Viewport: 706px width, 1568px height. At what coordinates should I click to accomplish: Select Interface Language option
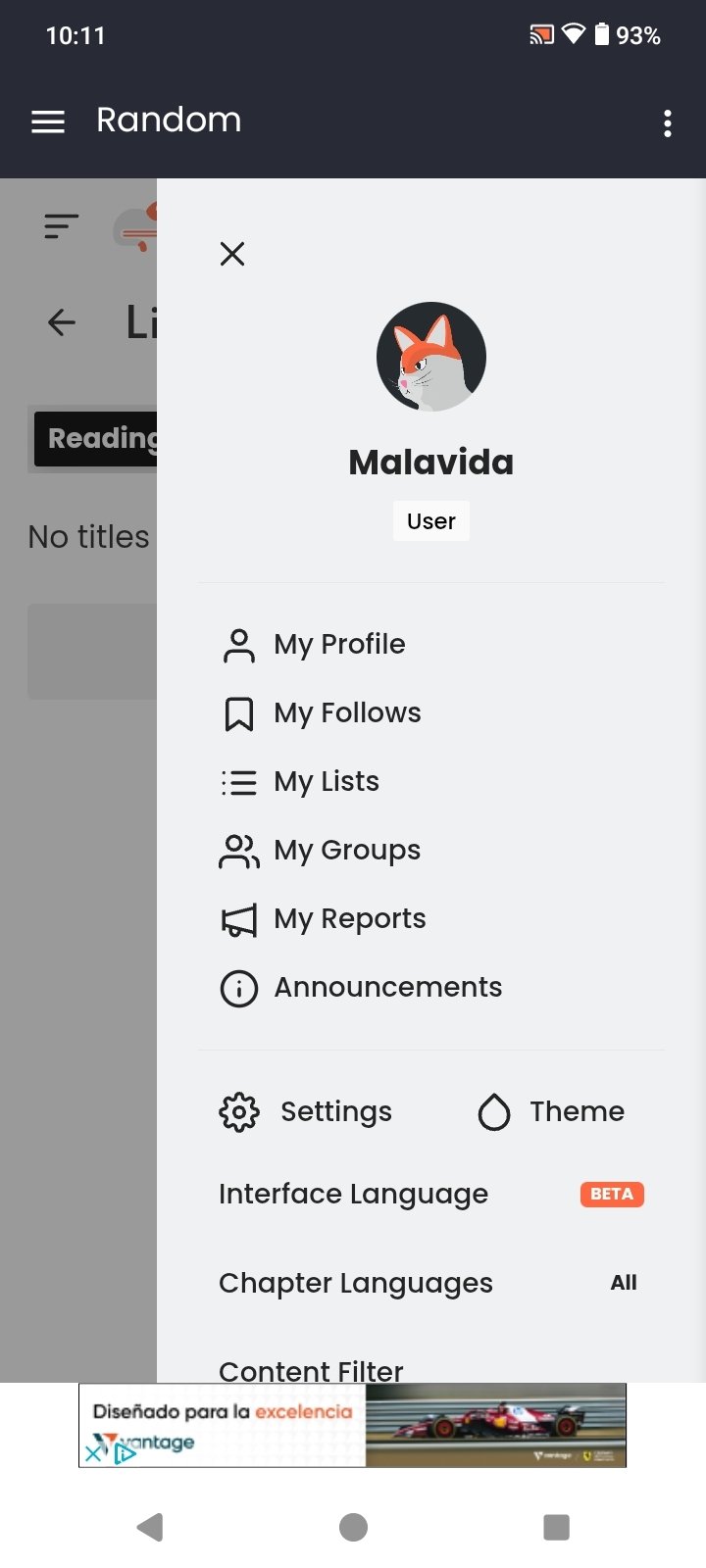click(x=353, y=1195)
